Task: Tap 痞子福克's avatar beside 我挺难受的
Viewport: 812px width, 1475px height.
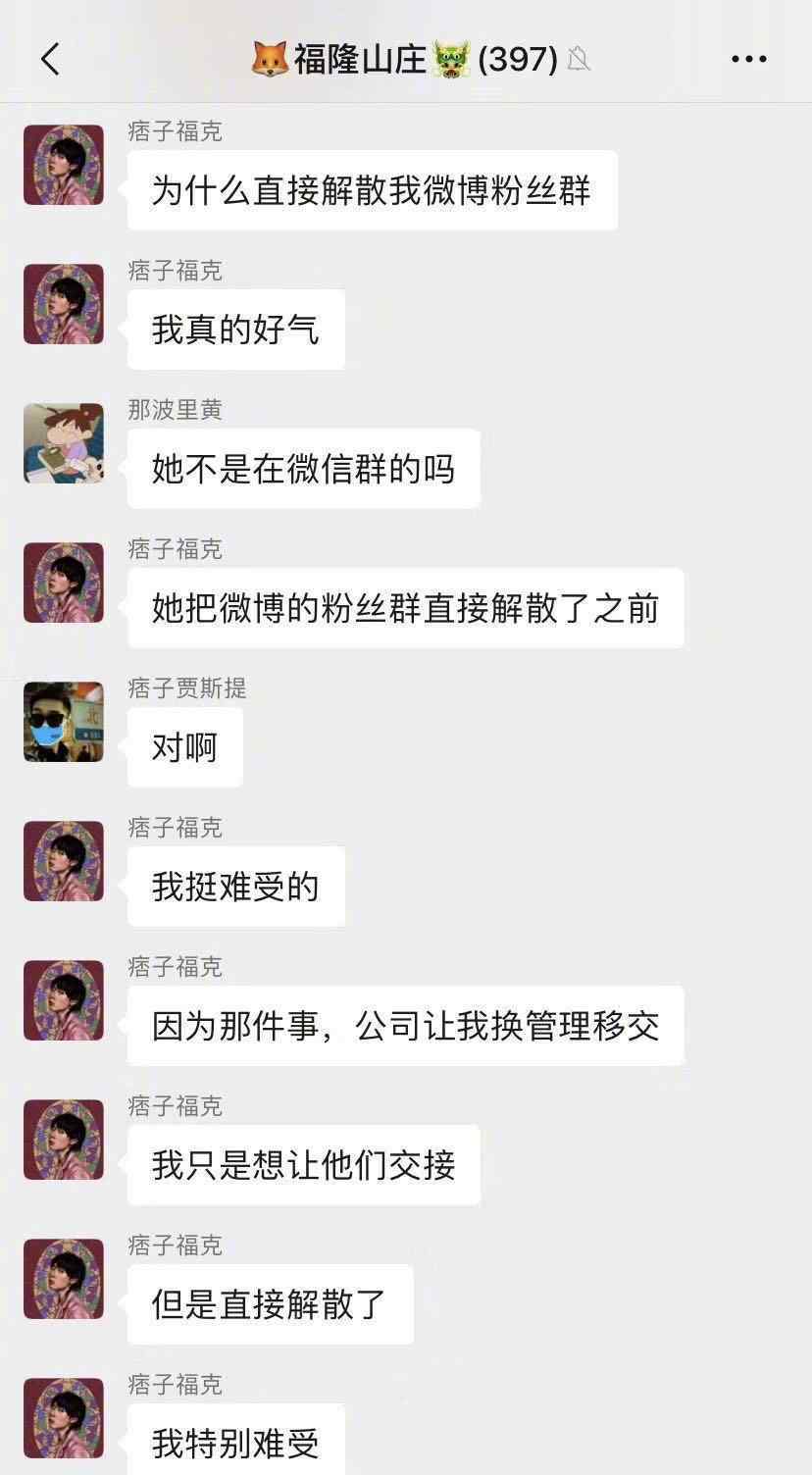Action: (x=64, y=861)
